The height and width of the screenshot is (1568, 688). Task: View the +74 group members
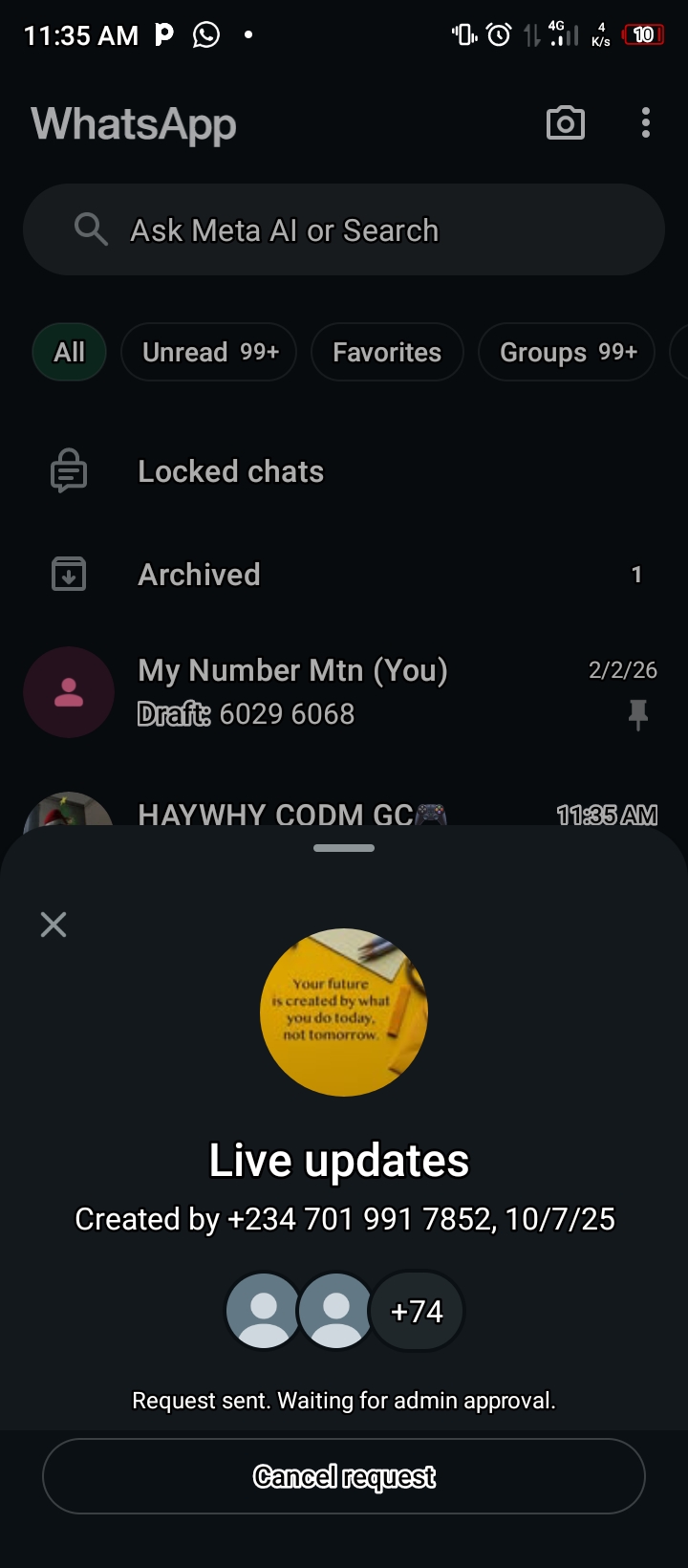[417, 1311]
